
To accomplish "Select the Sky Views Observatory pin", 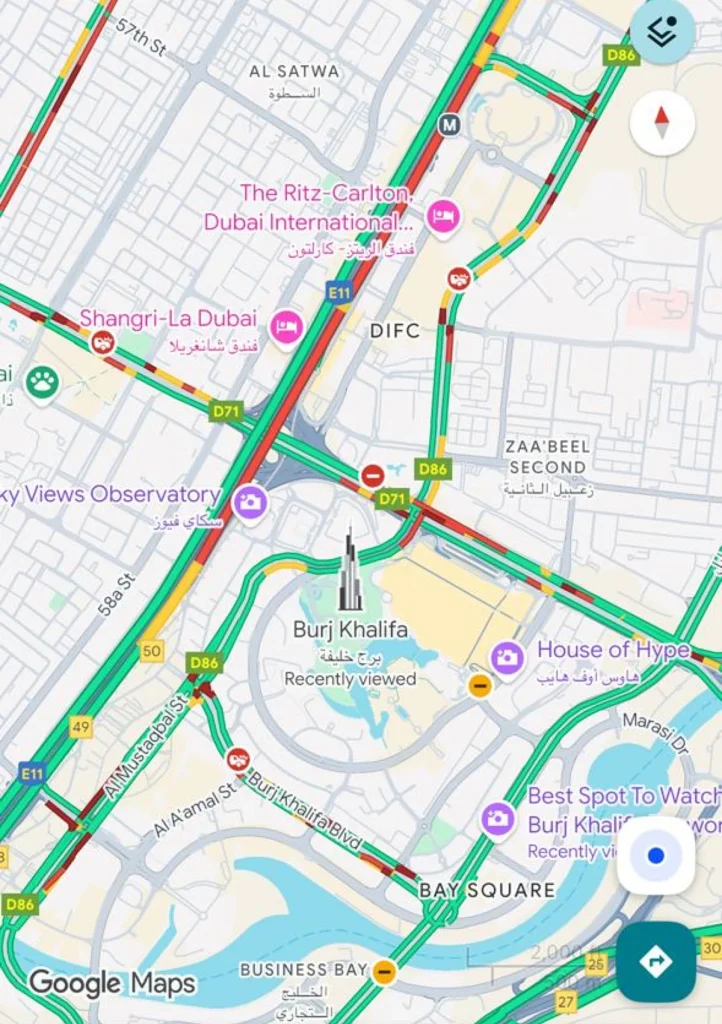I will pyautogui.click(x=249, y=502).
